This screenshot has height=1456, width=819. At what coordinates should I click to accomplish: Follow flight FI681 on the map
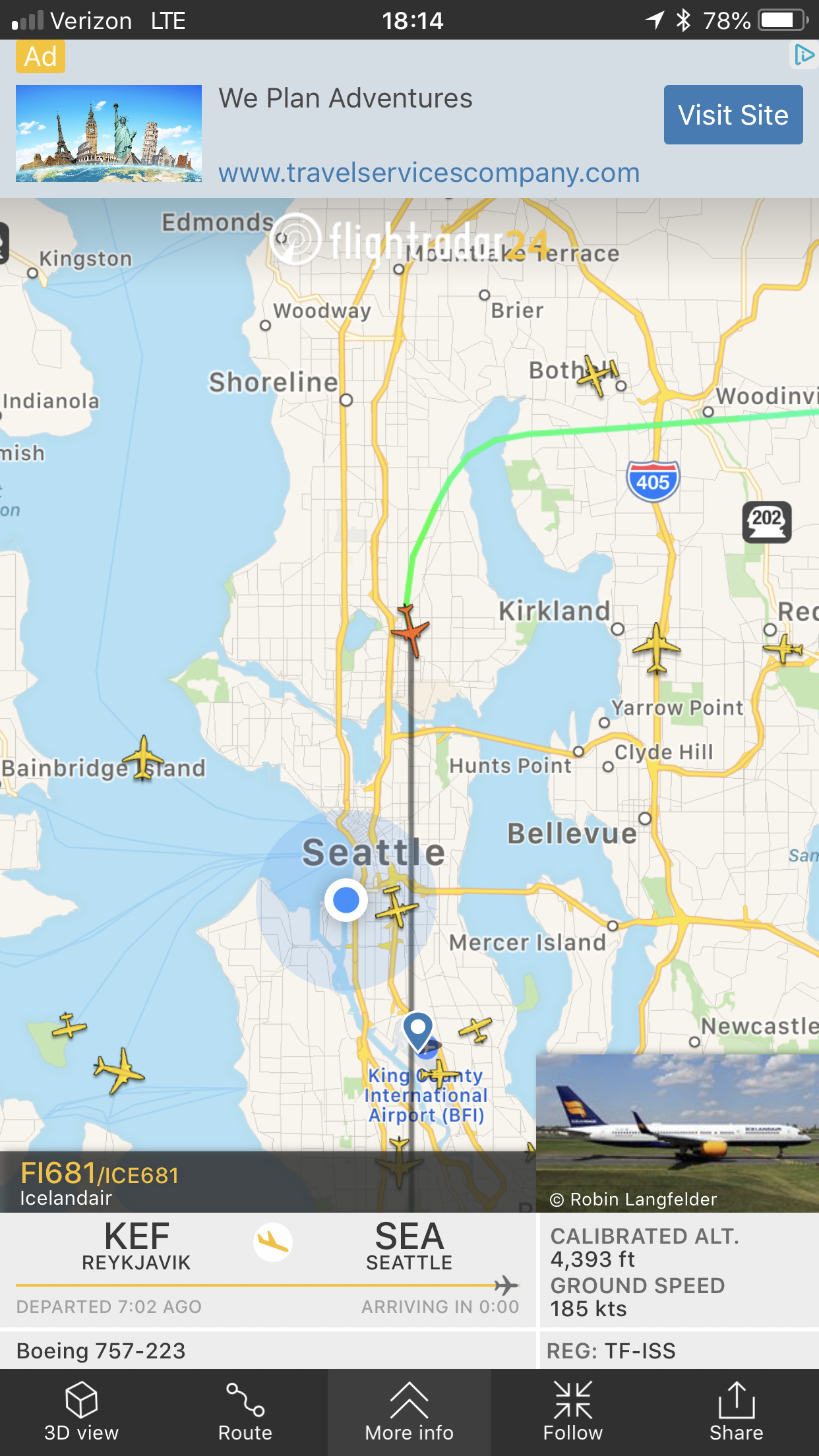[x=572, y=1412]
